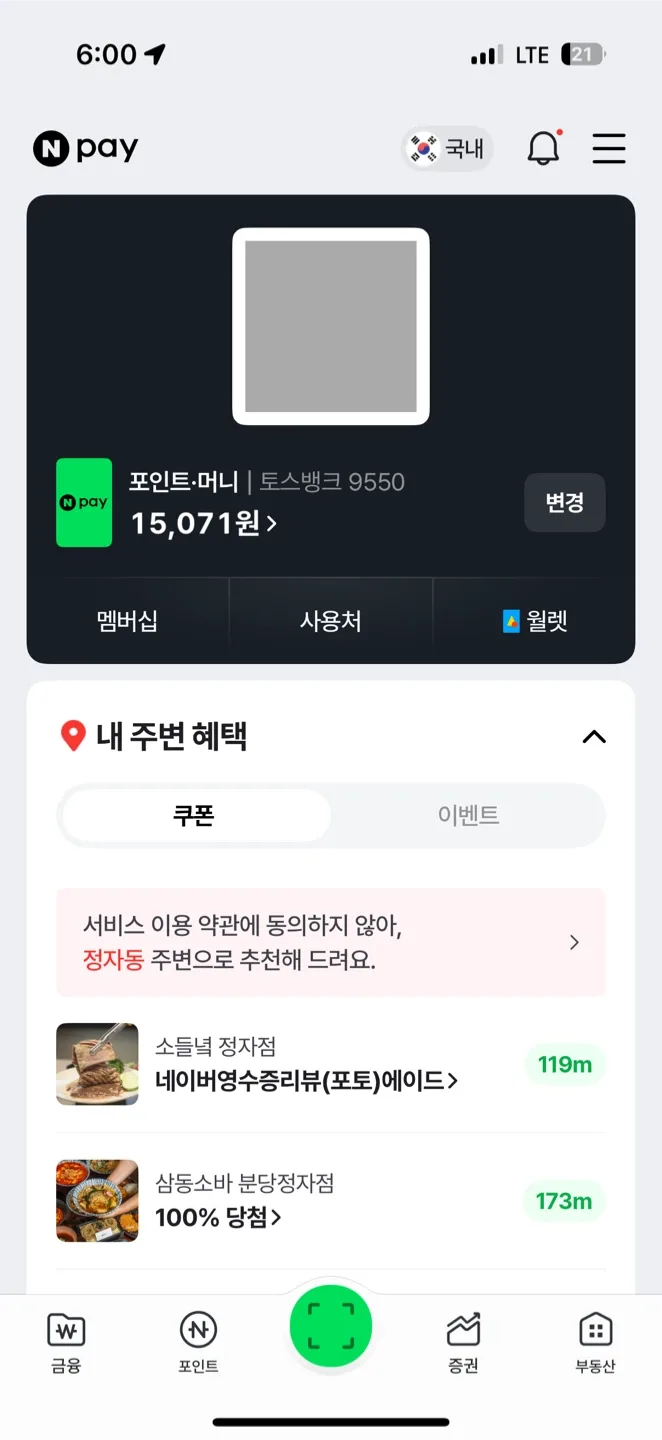
Task: Select the 쿠폰 tab
Action: [195, 816]
